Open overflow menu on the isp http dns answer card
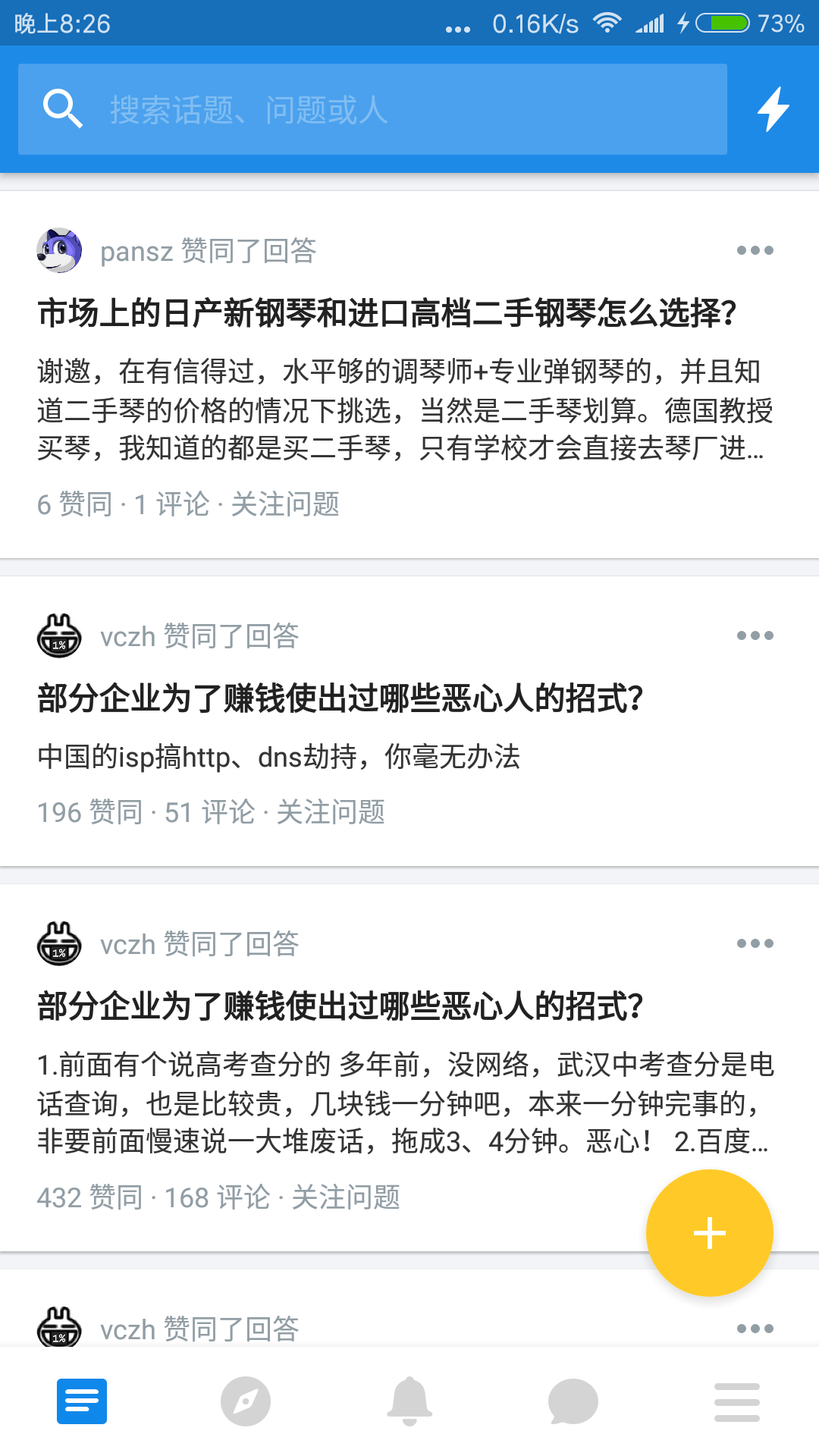The image size is (819, 1456). click(755, 635)
